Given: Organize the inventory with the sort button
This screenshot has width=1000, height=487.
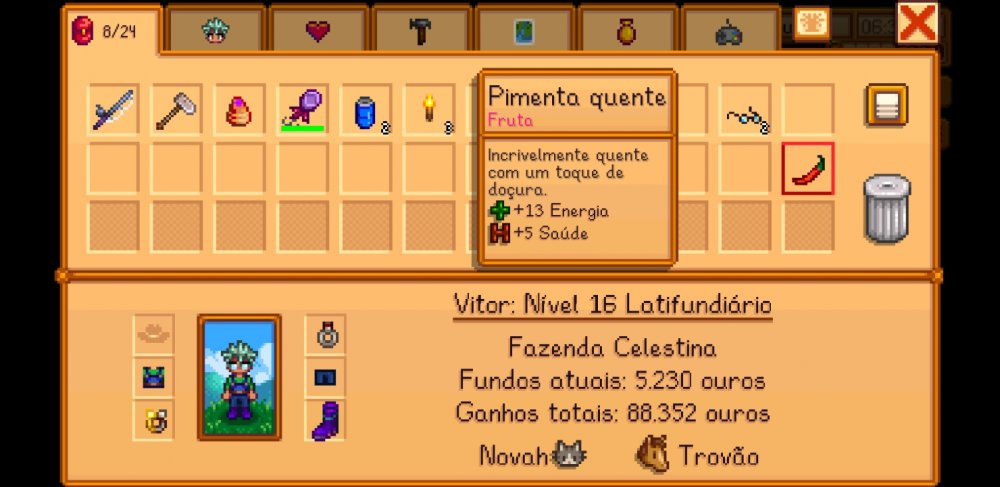Looking at the screenshot, I should click(x=886, y=105).
